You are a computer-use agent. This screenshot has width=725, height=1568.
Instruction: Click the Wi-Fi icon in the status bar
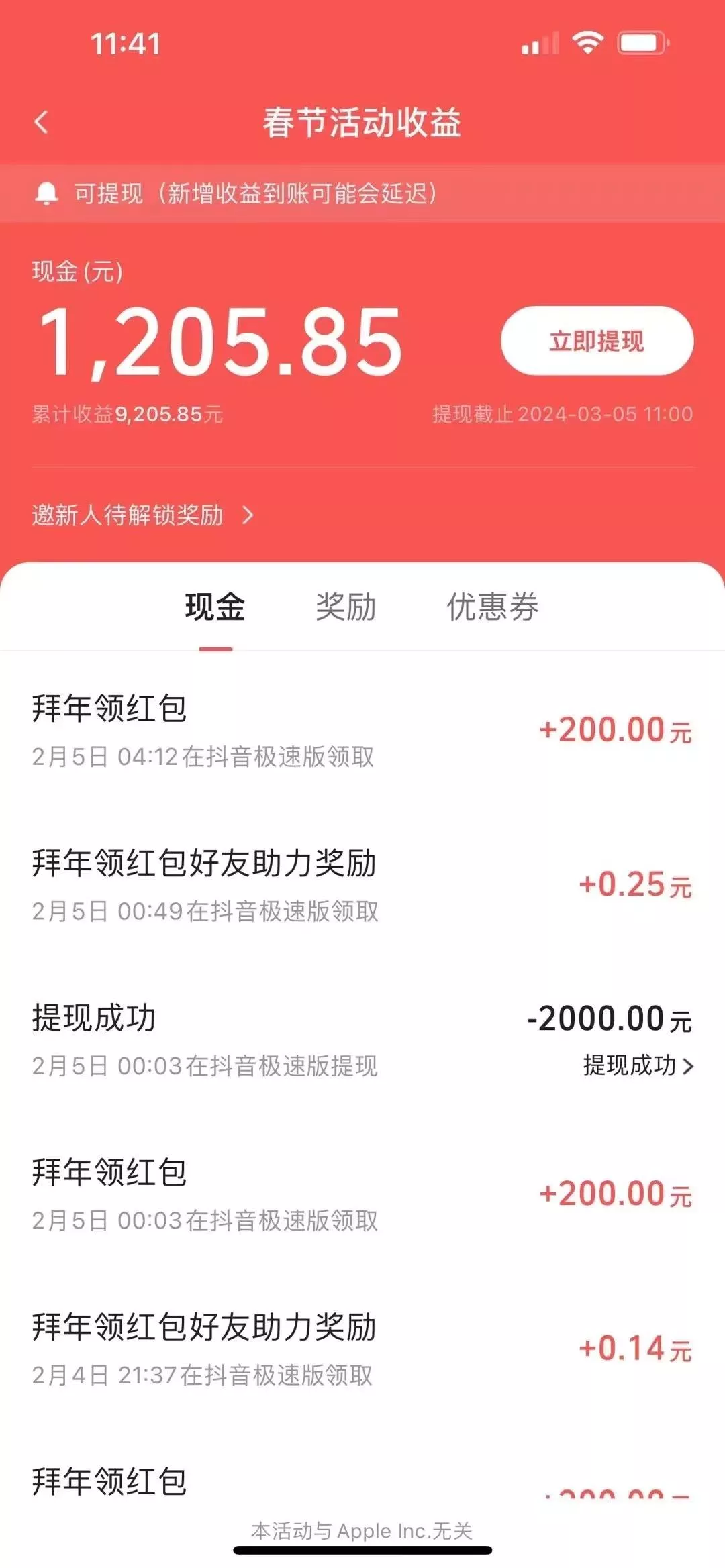(586, 42)
